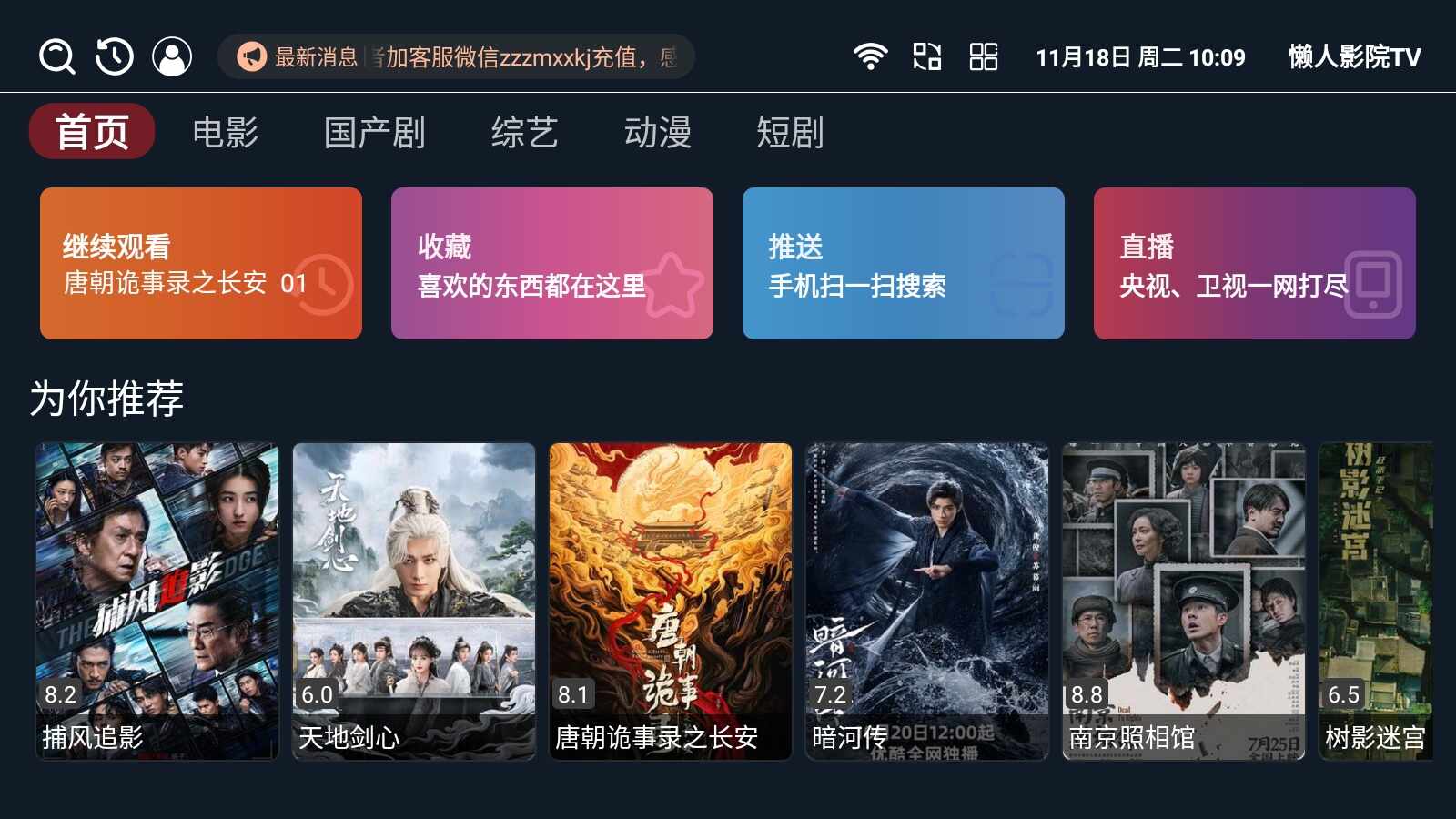Viewport: 1456px width, 819px height.
Task: Open the 推送 phone scan card
Action: tap(903, 264)
